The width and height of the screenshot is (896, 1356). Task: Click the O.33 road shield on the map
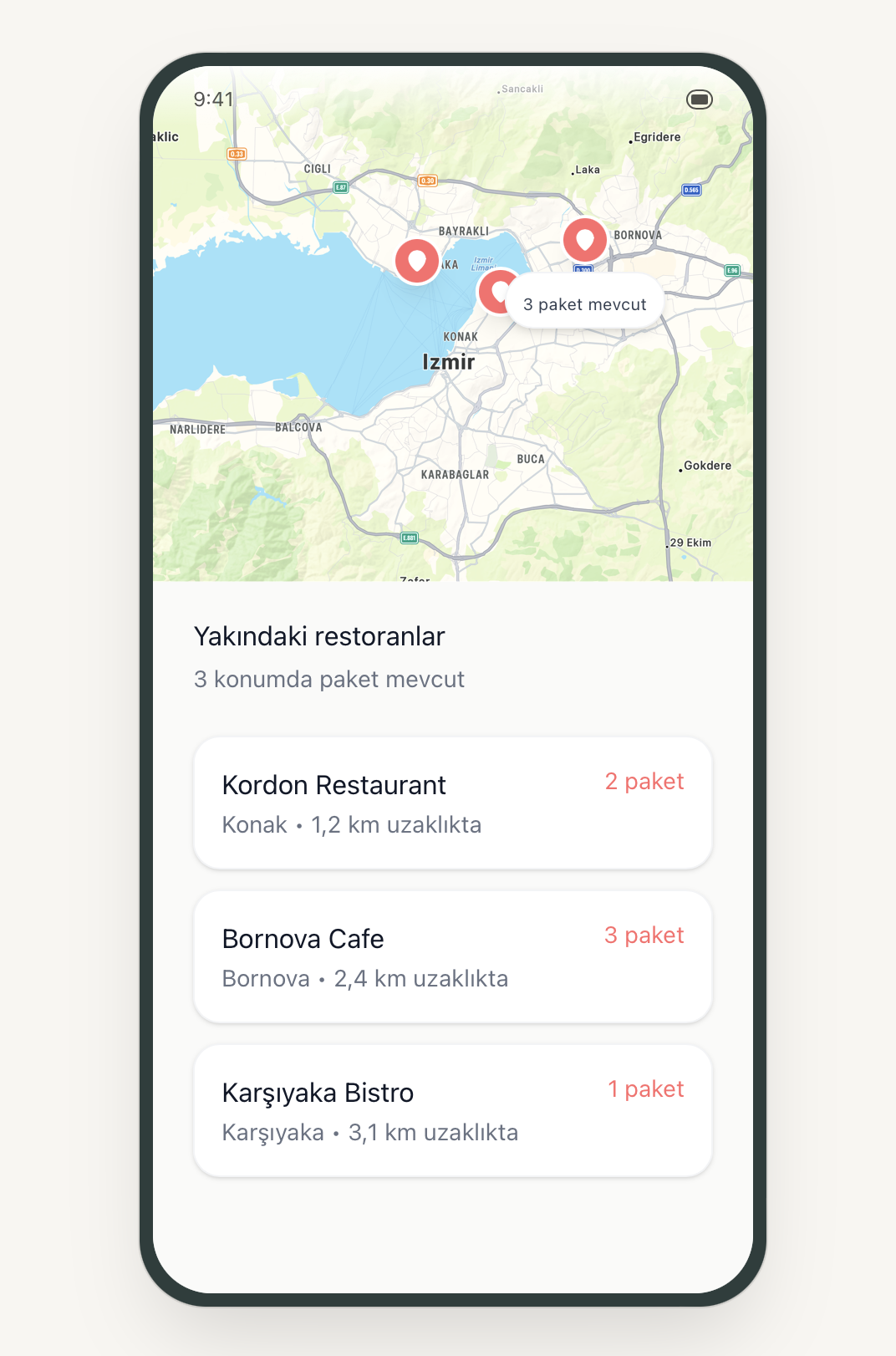coord(237,154)
